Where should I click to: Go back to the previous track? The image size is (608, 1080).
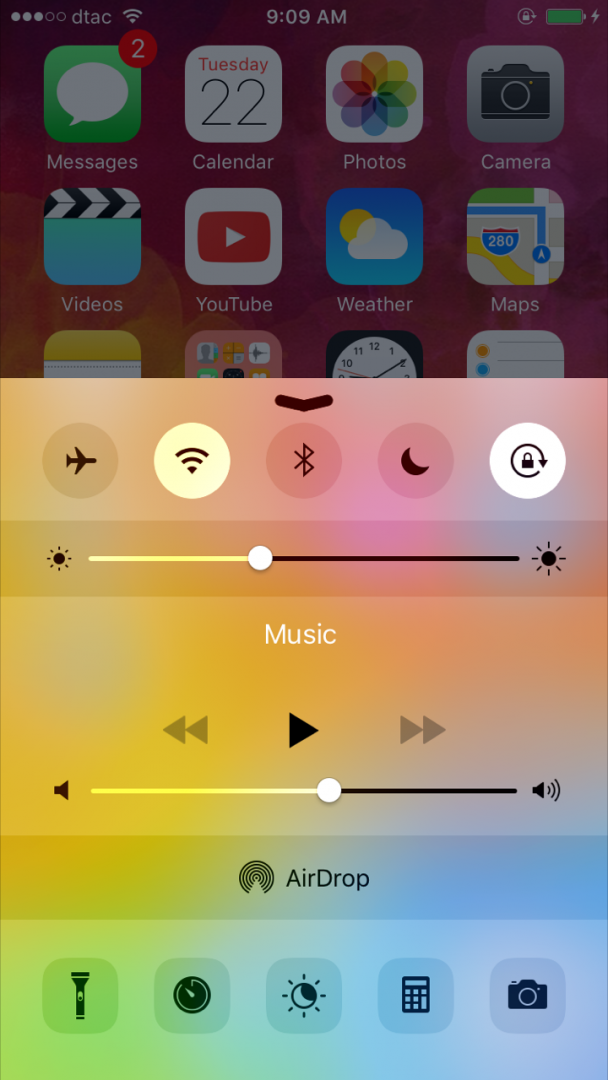pyautogui.click(x=185, y=730)
